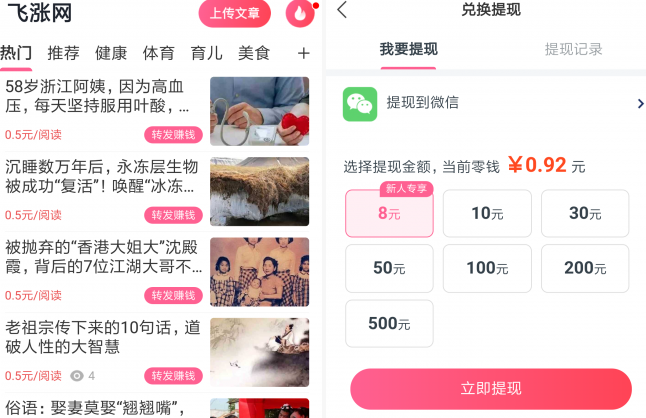
Task: View the 提现记录 tab
Action: (573, 49)
